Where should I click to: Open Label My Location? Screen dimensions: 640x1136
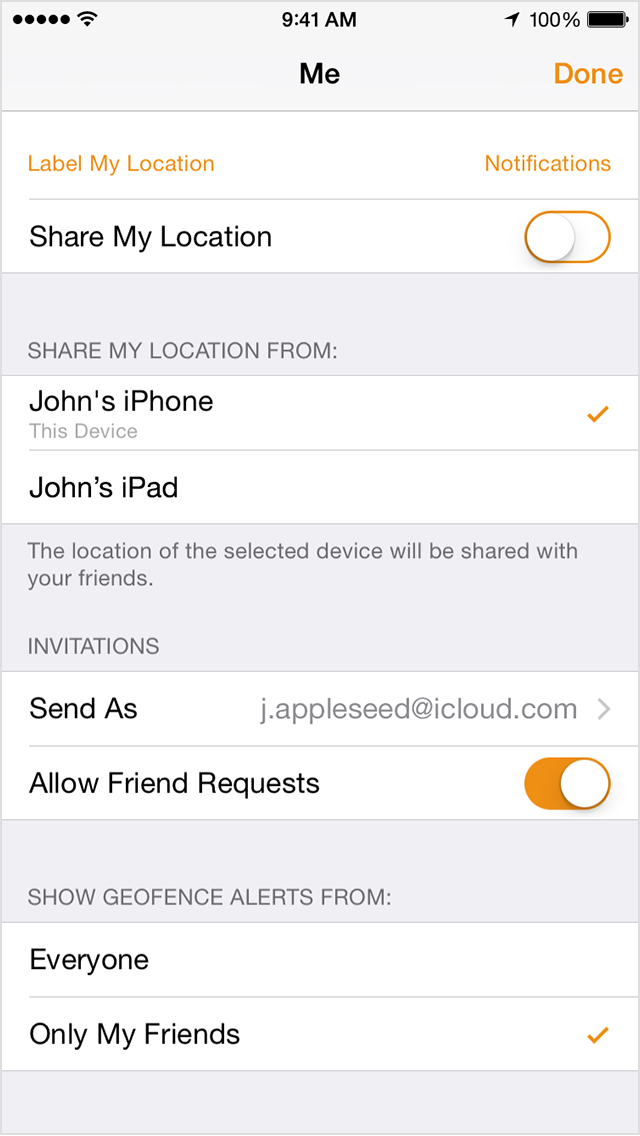pos(121,164)
